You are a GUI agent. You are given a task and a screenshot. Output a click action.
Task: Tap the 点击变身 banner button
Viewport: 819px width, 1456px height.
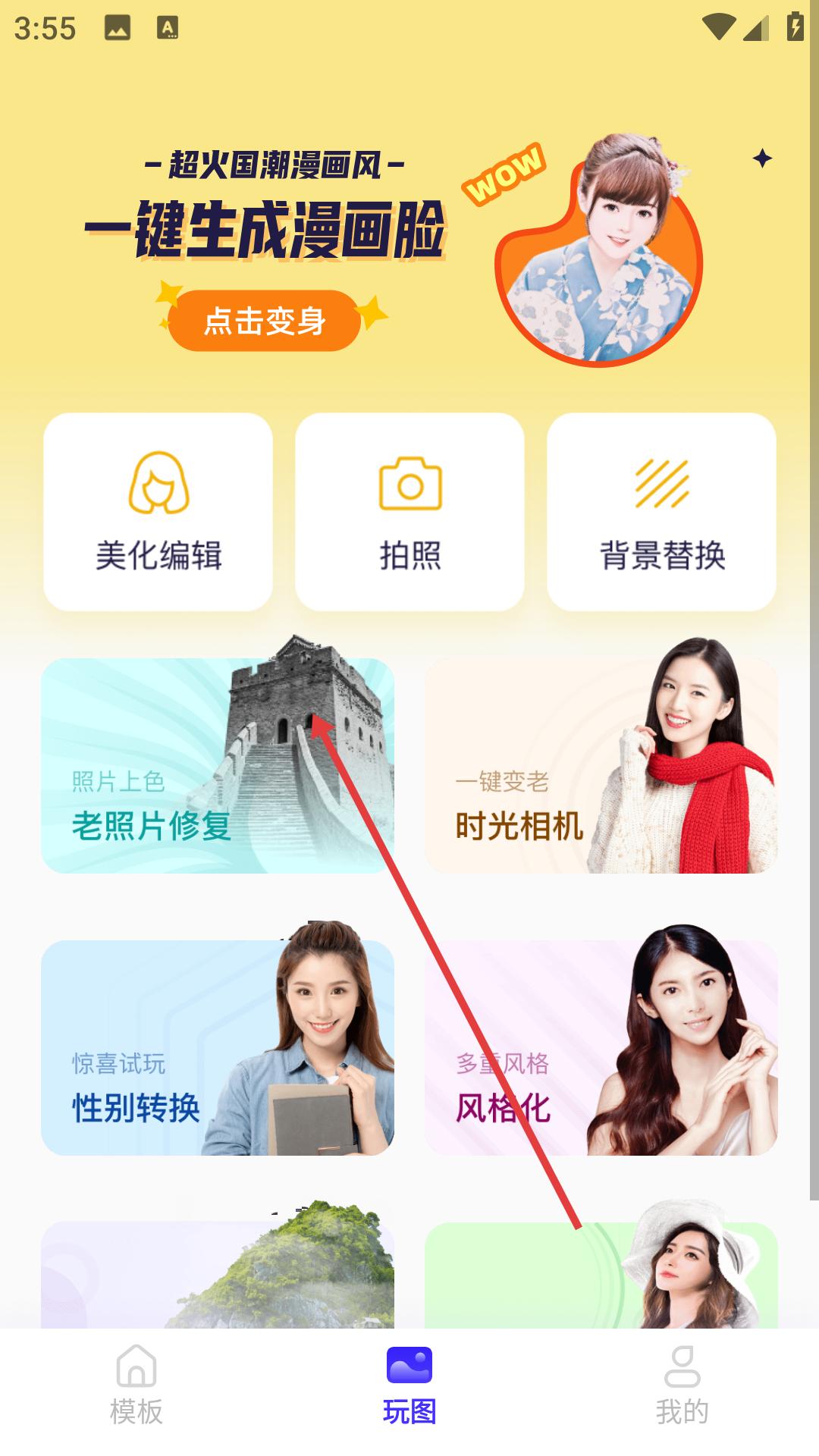click(x=264, y=321)
